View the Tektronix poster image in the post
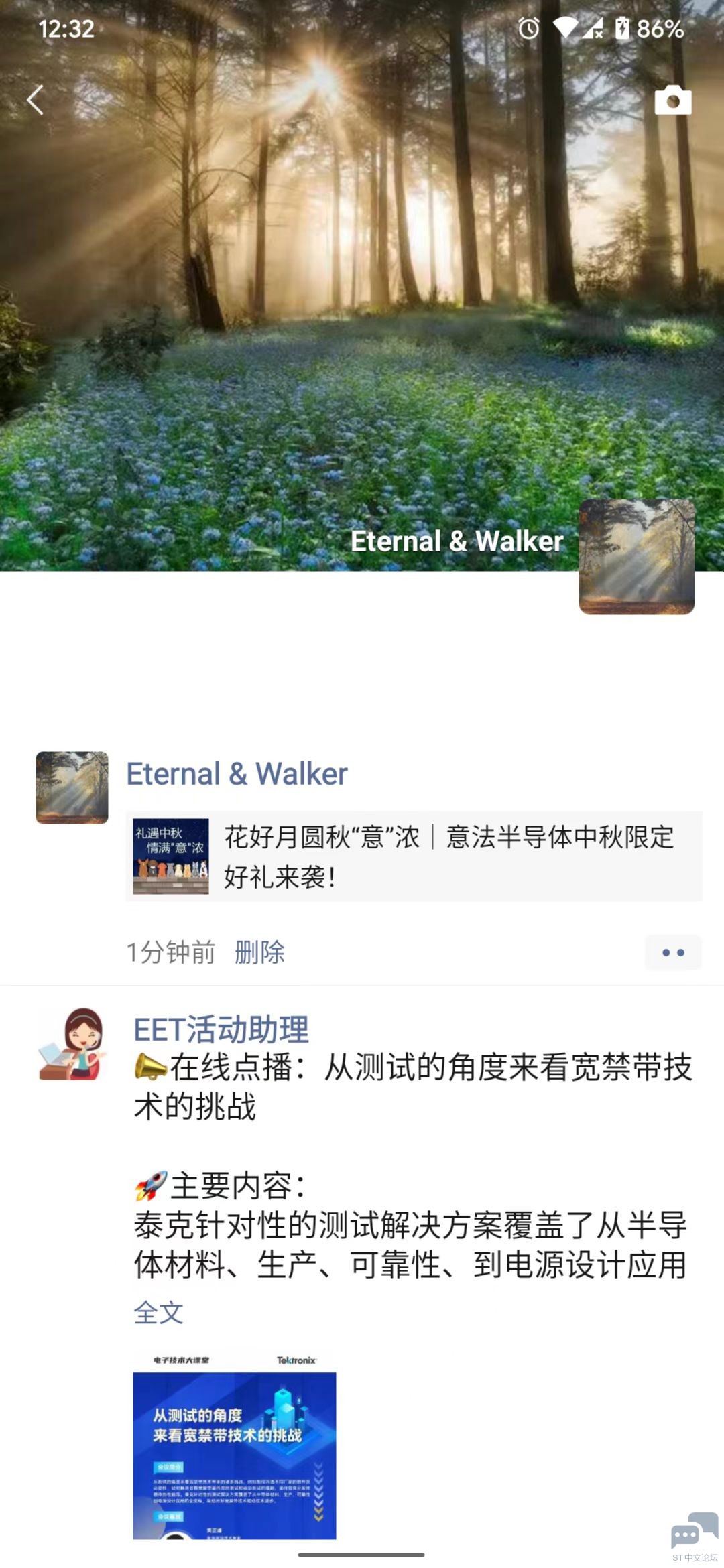This screenshot has width=724, height=1568. click(x=234, y=1447)
